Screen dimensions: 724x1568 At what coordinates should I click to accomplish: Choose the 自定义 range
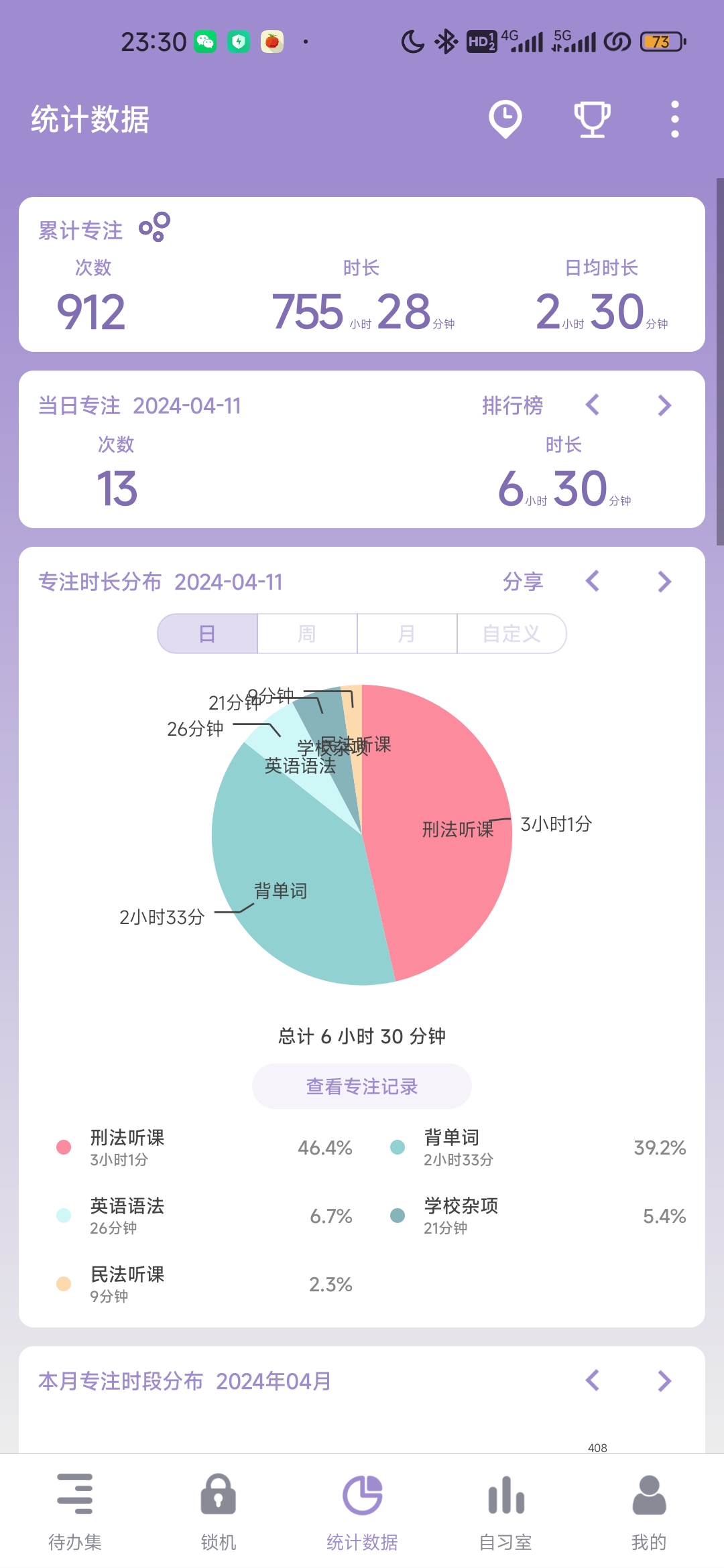(511, 633)
